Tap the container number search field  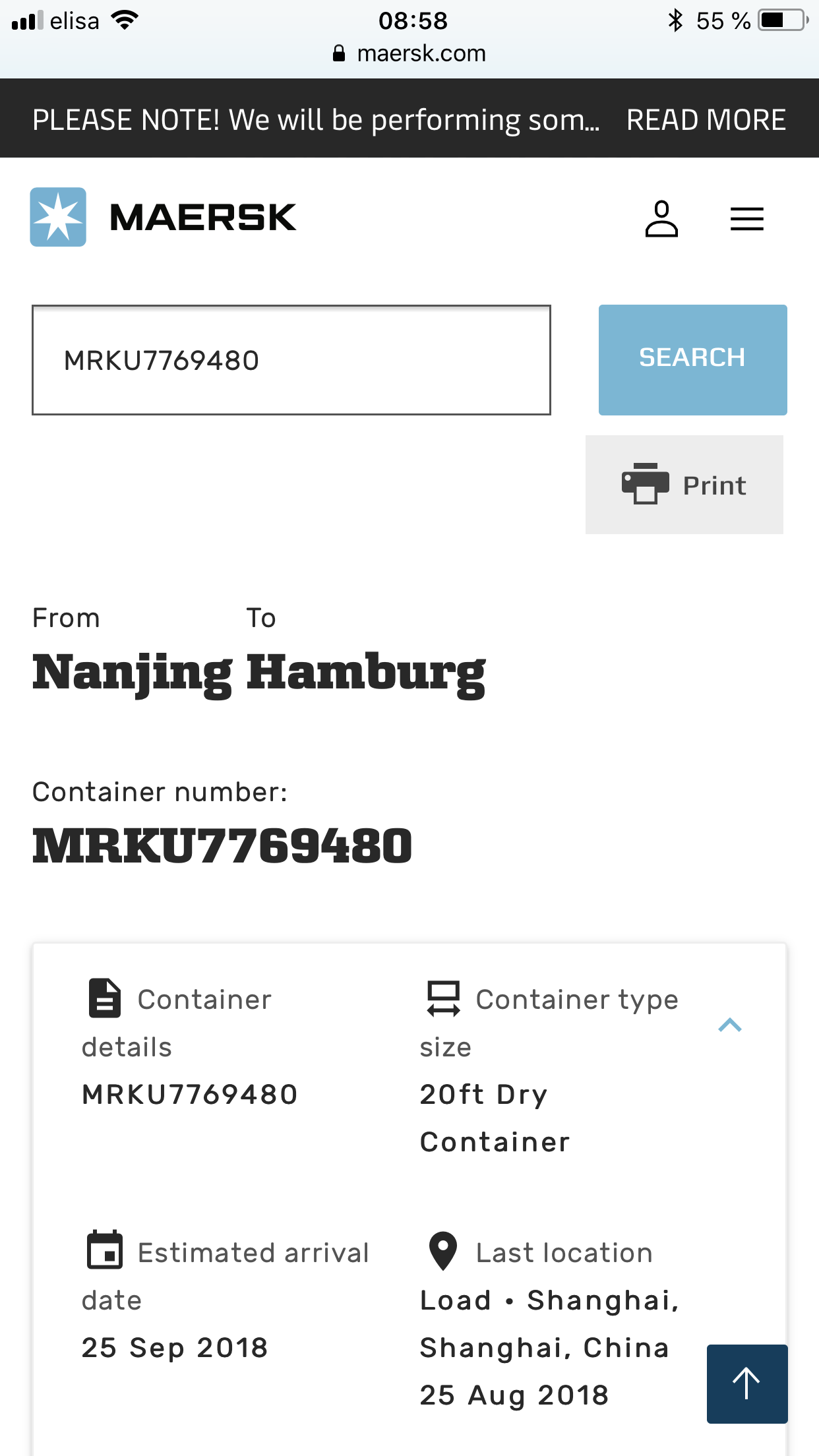pyautogui.click(x=291, y=360)
